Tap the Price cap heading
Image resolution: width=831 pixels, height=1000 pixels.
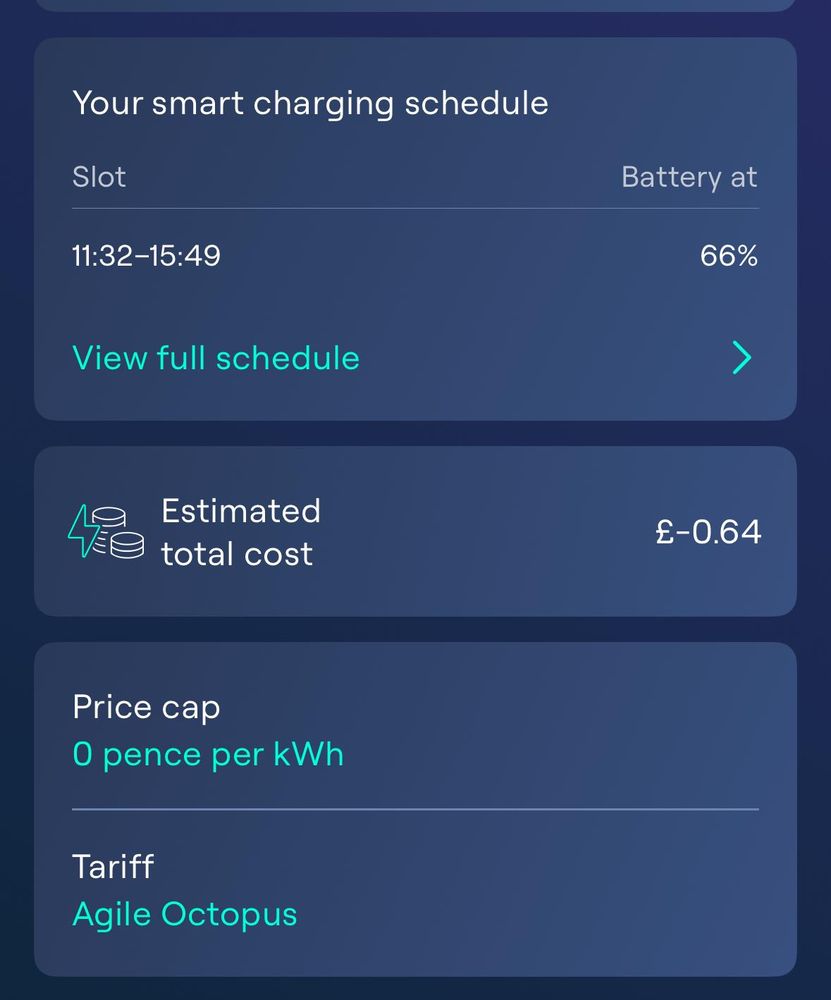point(145,707)
